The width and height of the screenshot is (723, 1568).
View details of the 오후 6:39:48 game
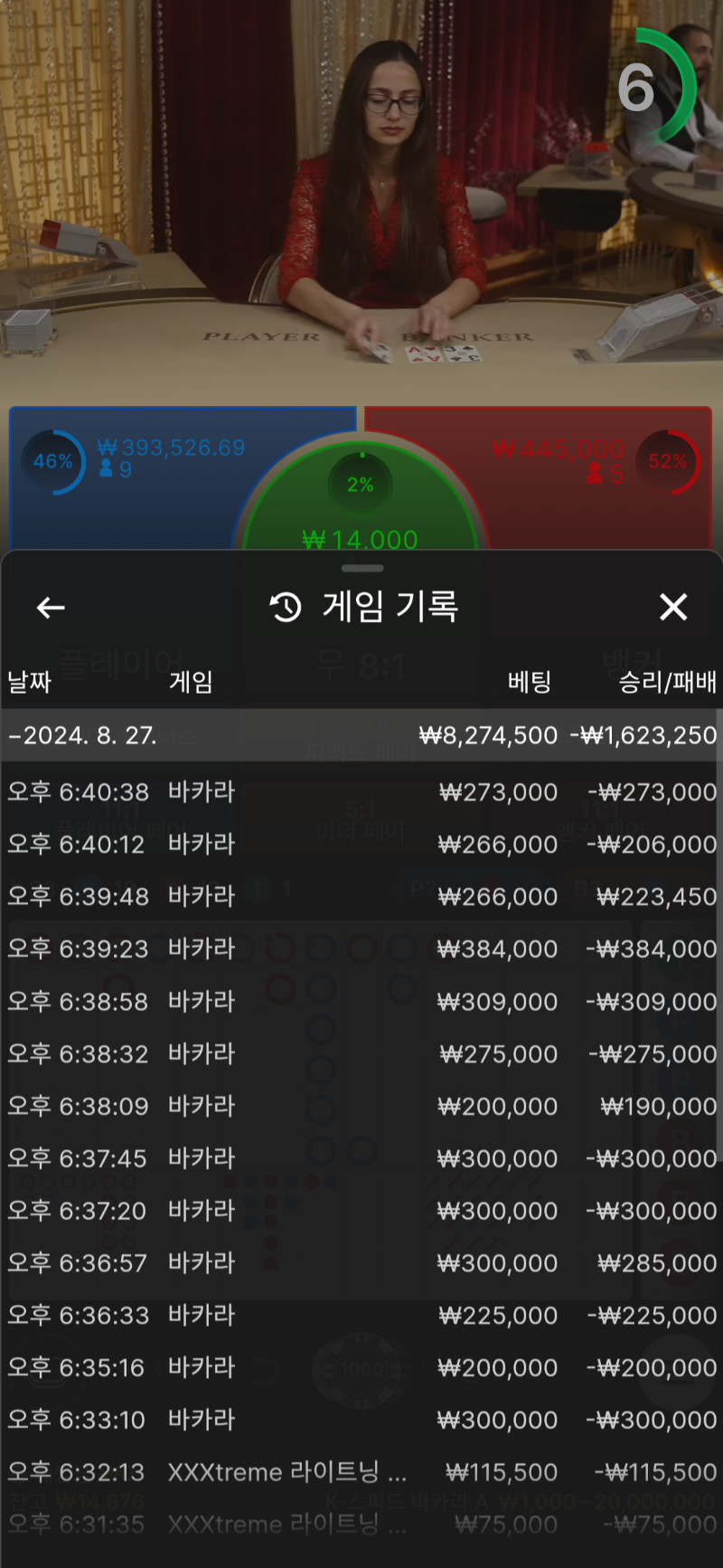point(361,897)
